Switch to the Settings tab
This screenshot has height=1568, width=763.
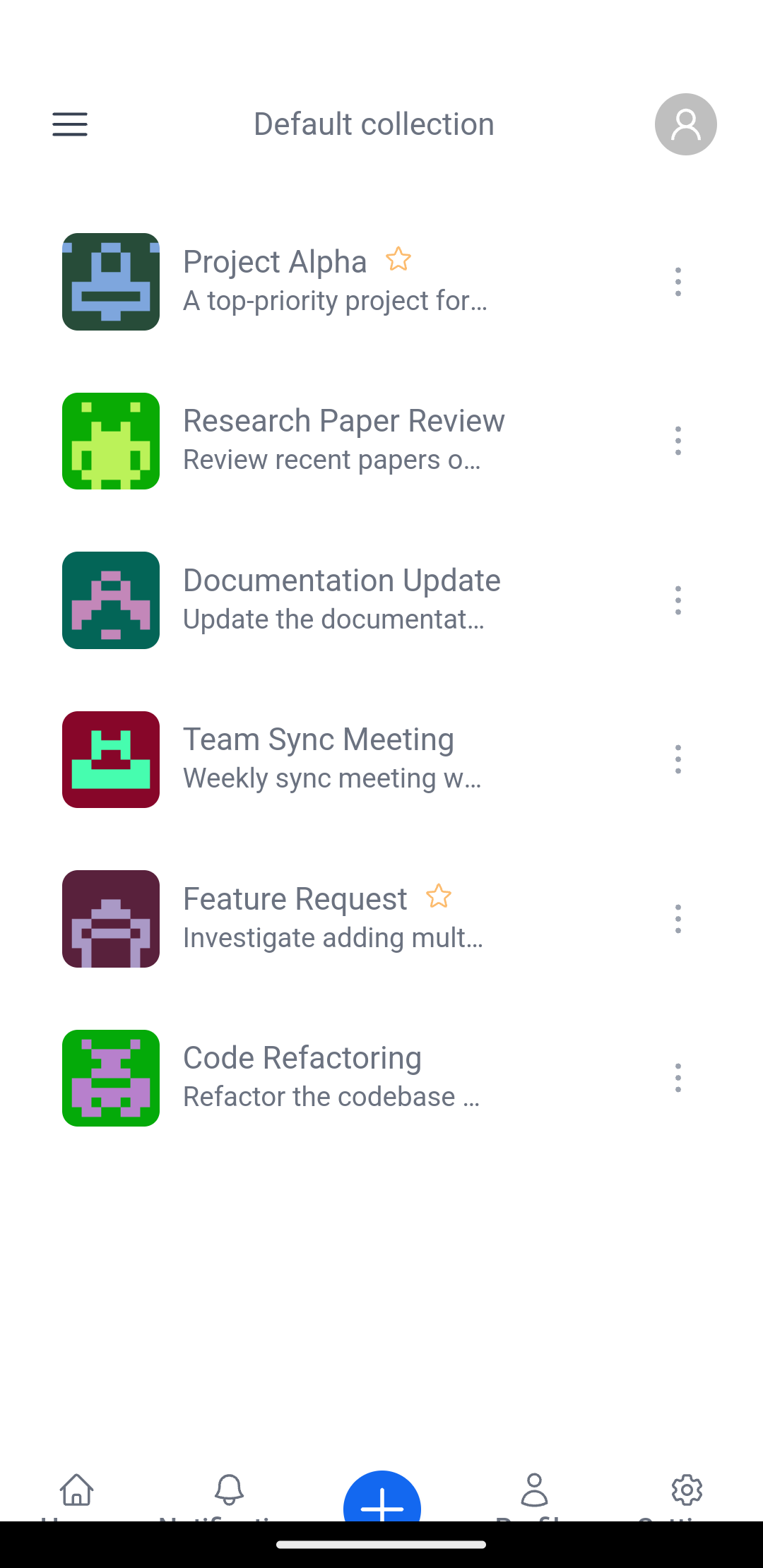[x=687, y=1492]
